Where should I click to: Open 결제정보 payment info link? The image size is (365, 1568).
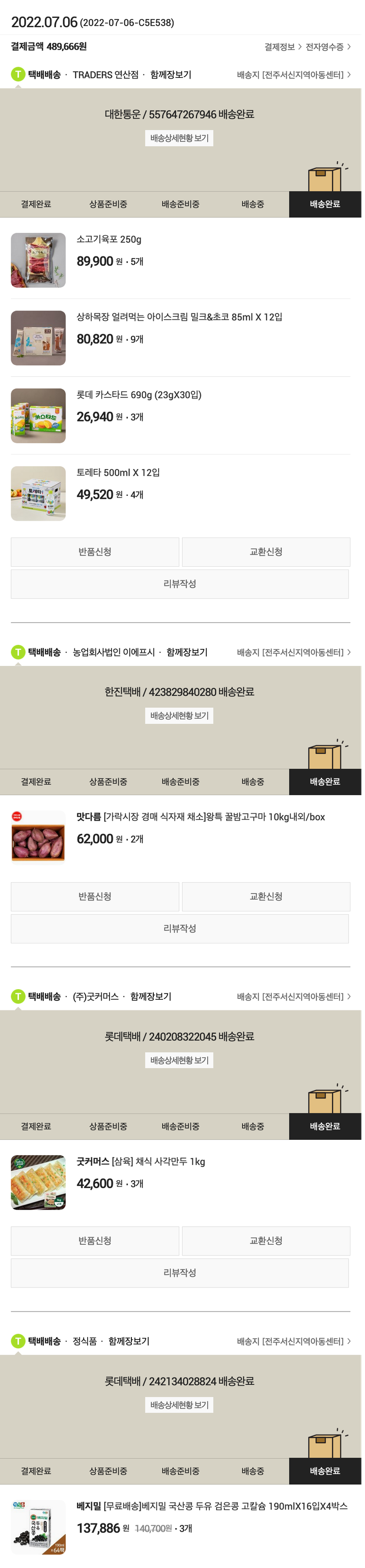(x=282, y=47)
